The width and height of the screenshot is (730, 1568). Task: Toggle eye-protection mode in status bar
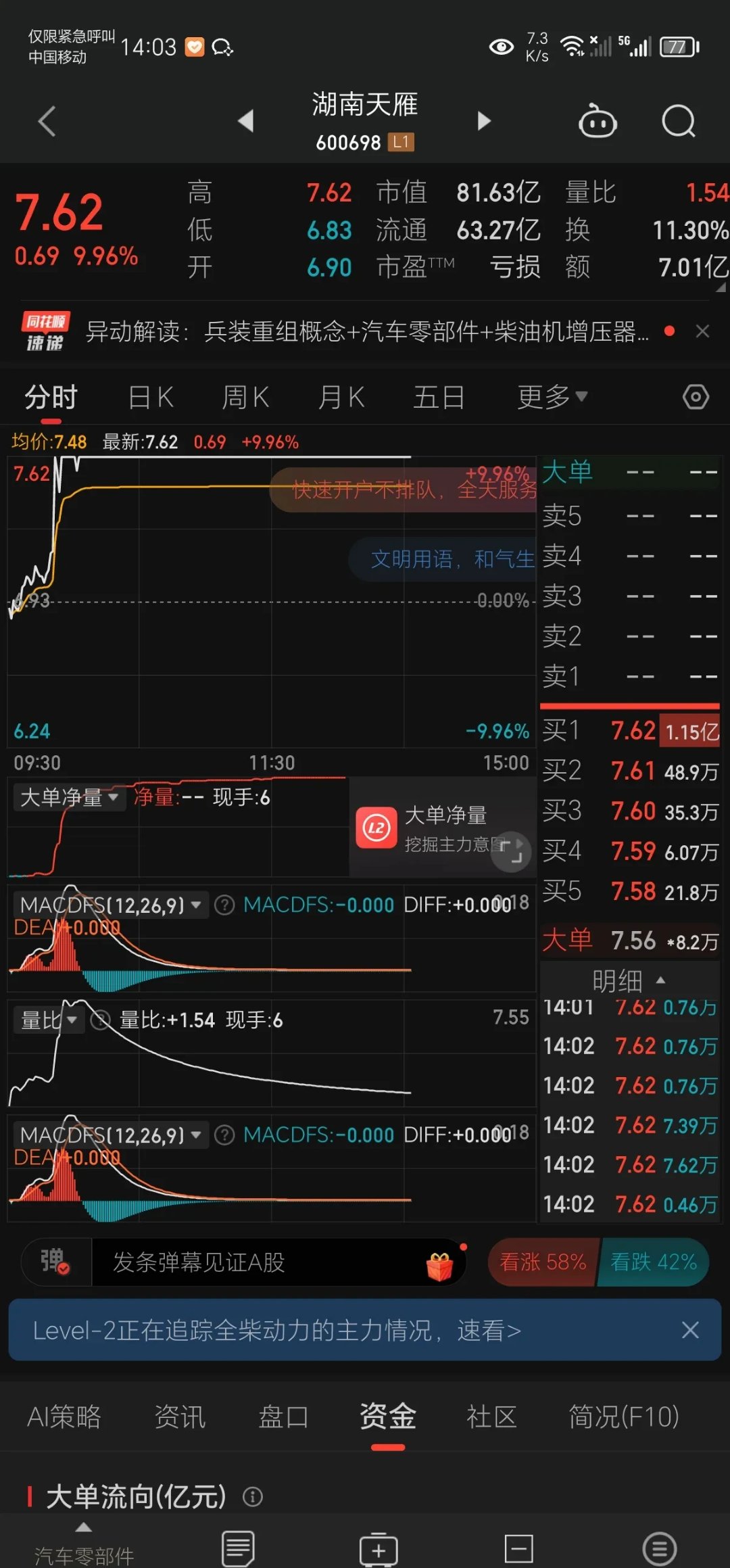point(501,47)
